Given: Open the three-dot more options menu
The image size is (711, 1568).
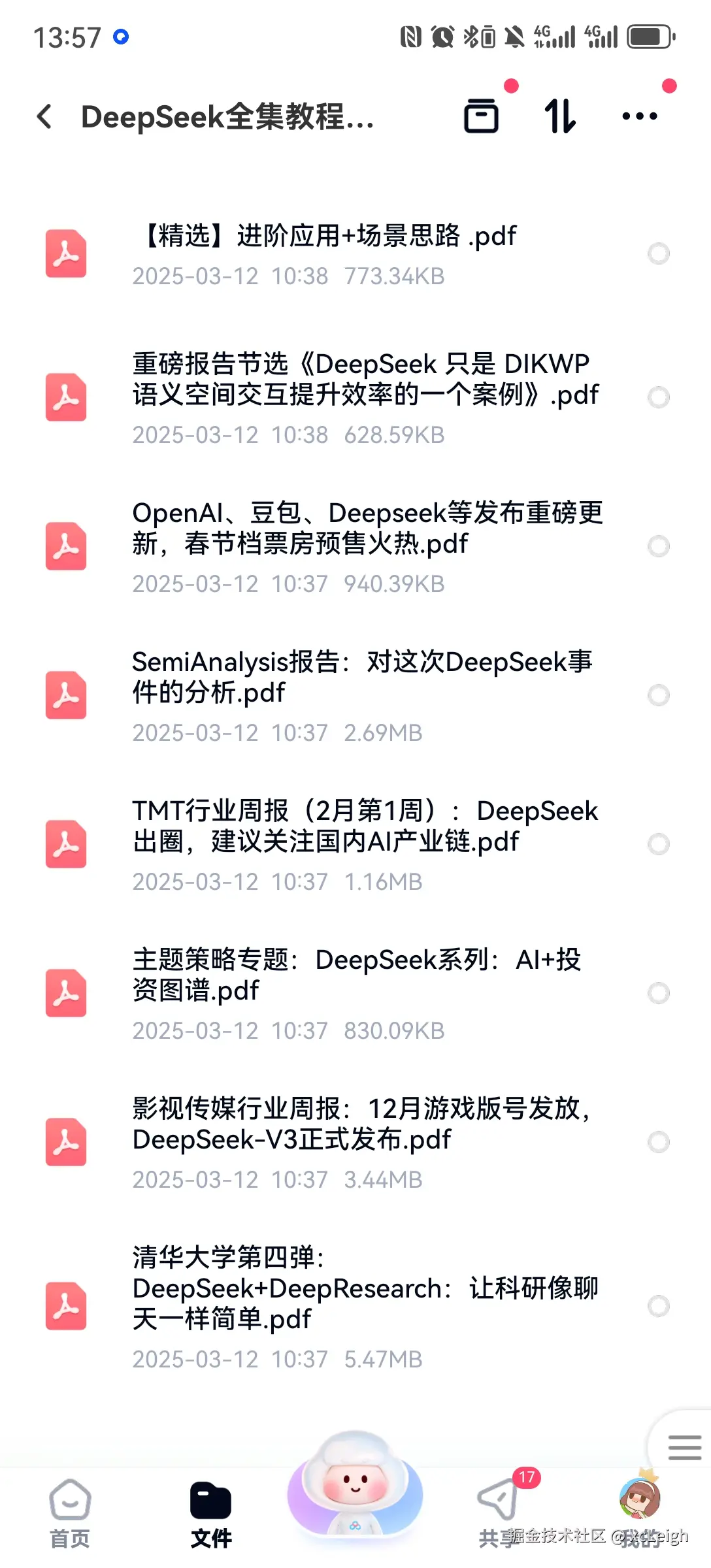Looking at the screenshot, I should [x=639, y=116].
